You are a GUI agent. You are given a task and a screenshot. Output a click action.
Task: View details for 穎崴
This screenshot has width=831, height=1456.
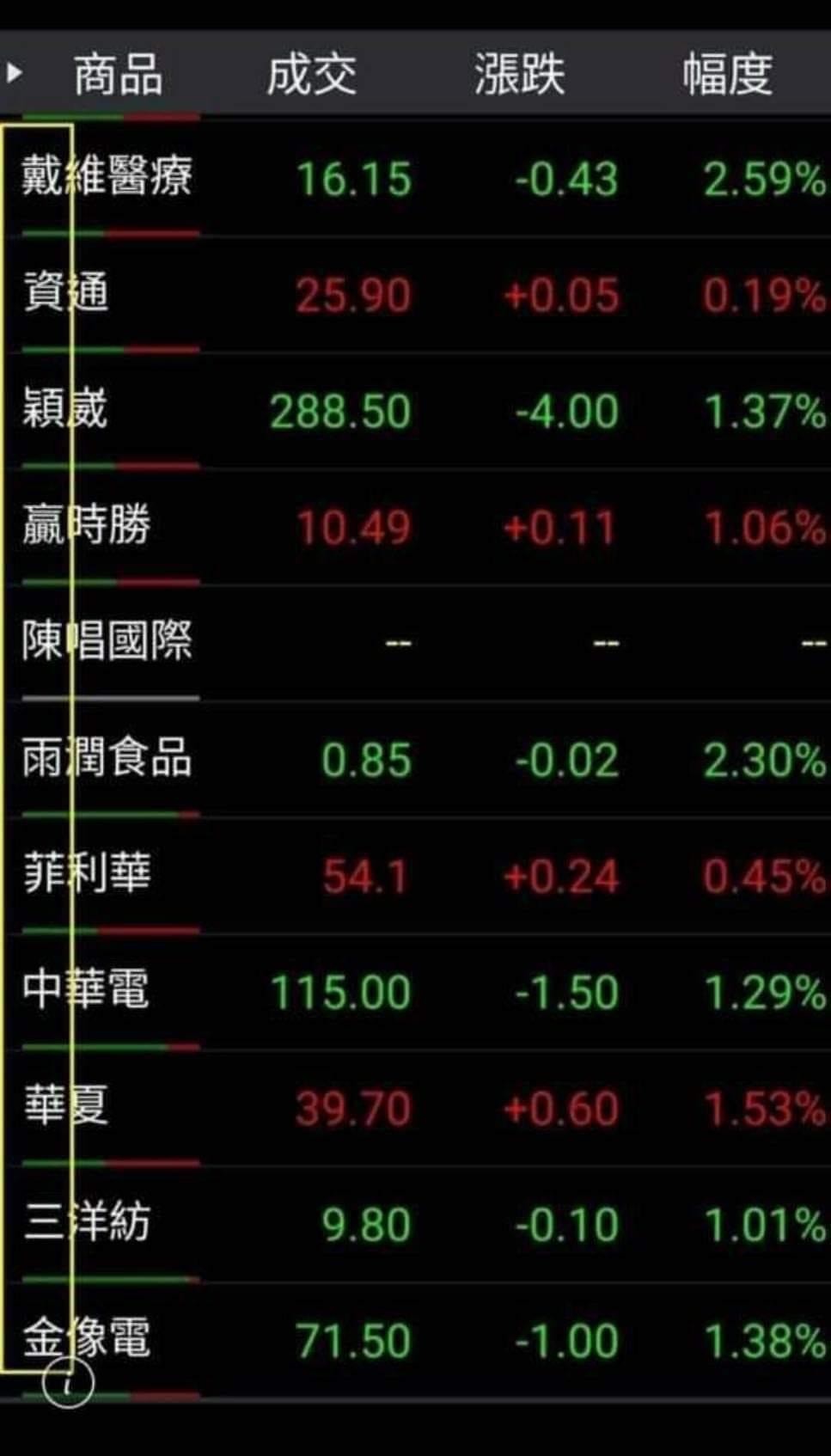(x=415, y=410)
